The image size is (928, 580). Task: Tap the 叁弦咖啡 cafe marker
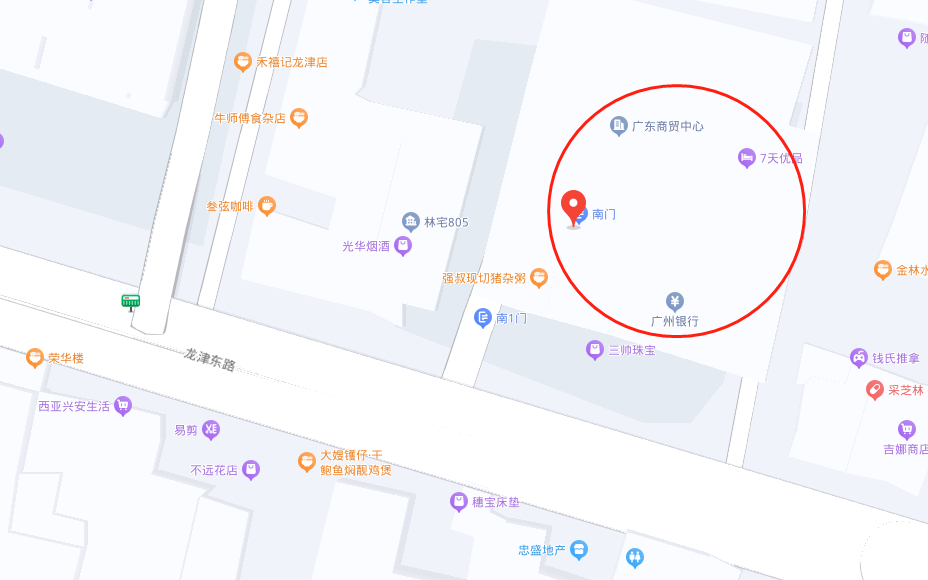[267, 206]
